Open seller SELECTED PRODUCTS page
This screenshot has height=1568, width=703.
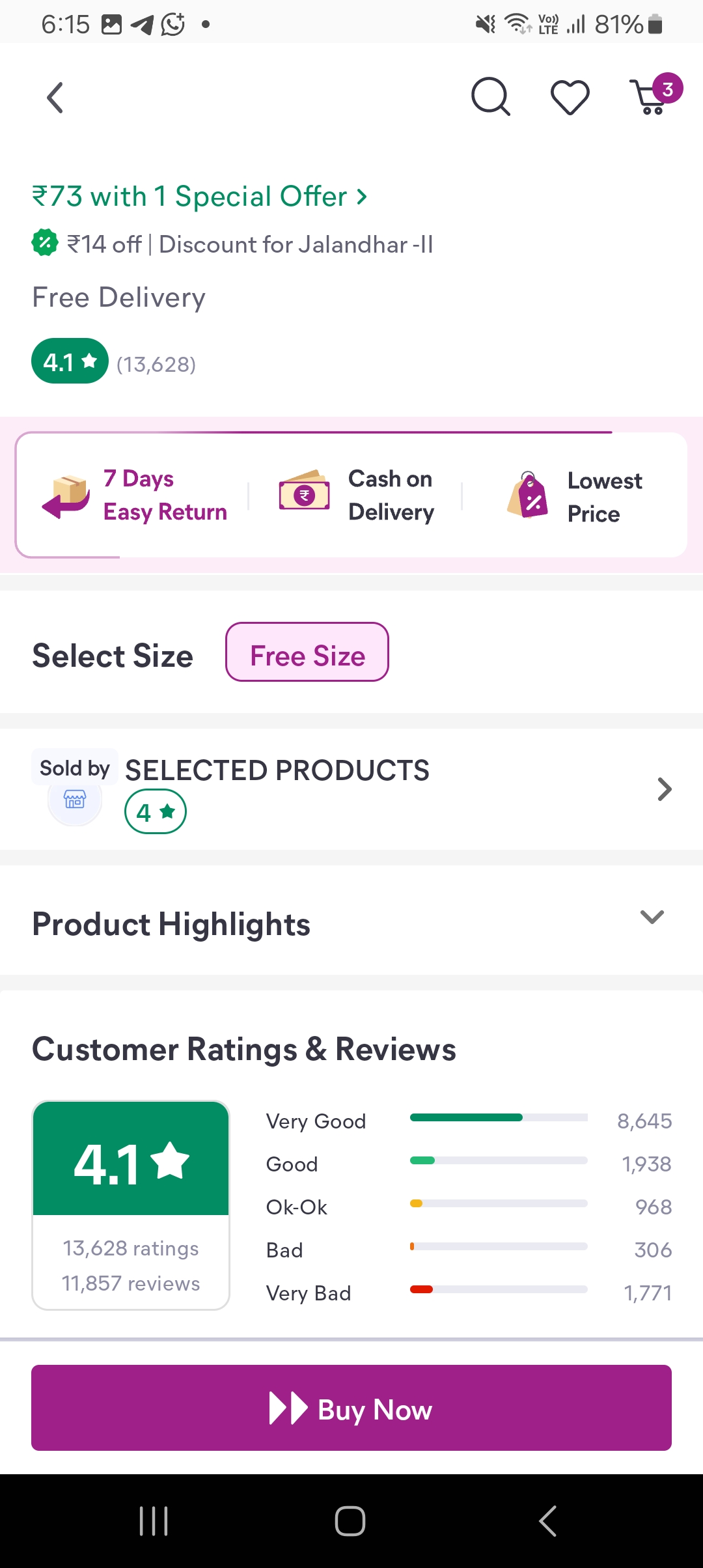pos(351,789)
